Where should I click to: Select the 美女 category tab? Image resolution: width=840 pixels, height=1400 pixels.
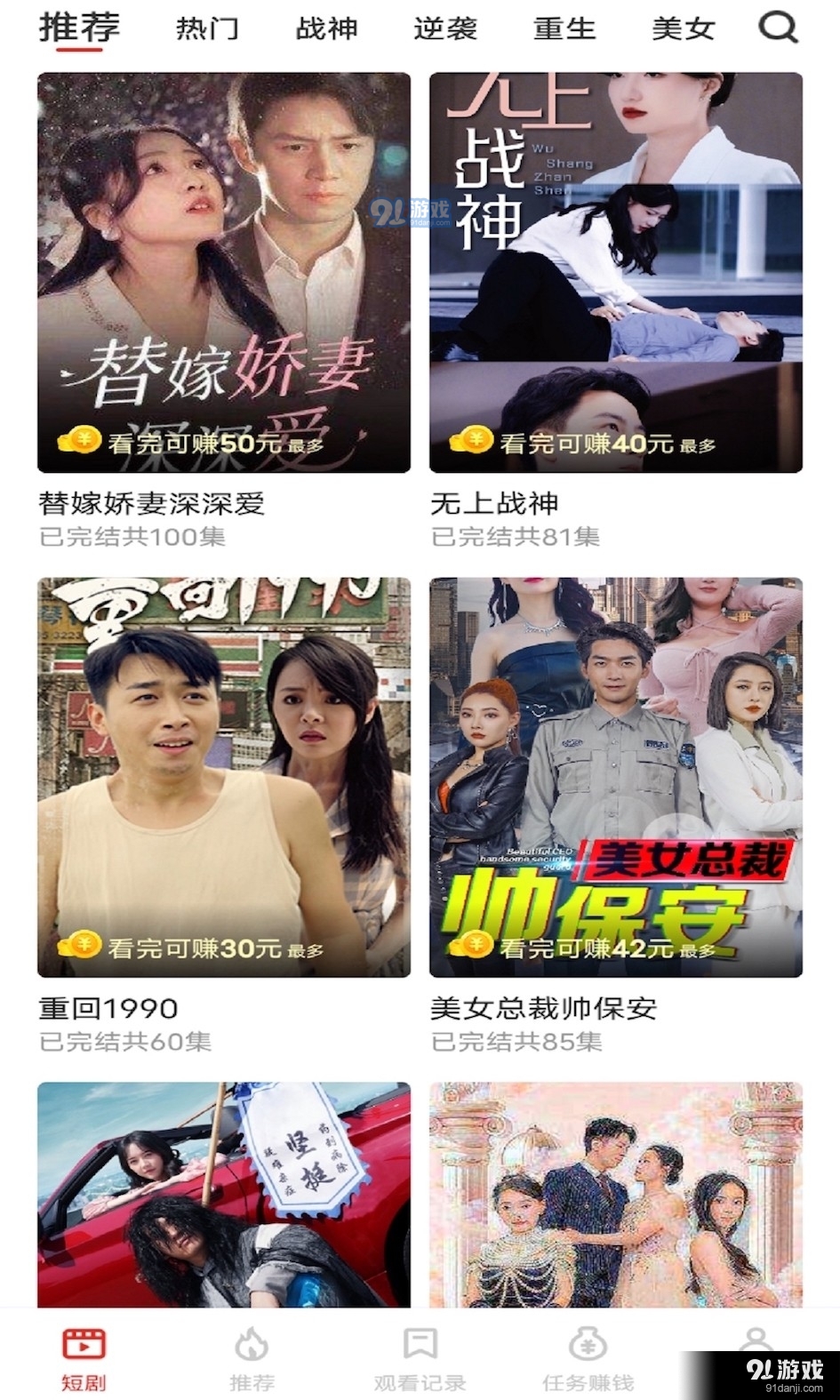coord(684,28)
